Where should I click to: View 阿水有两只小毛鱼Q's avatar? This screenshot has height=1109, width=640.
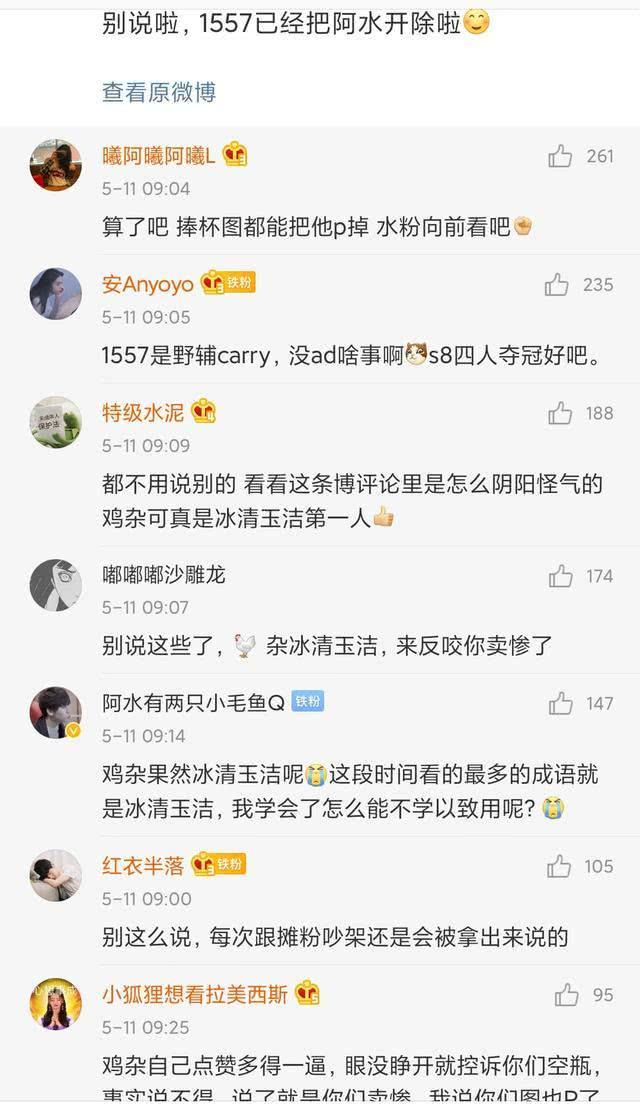(55, 713)
